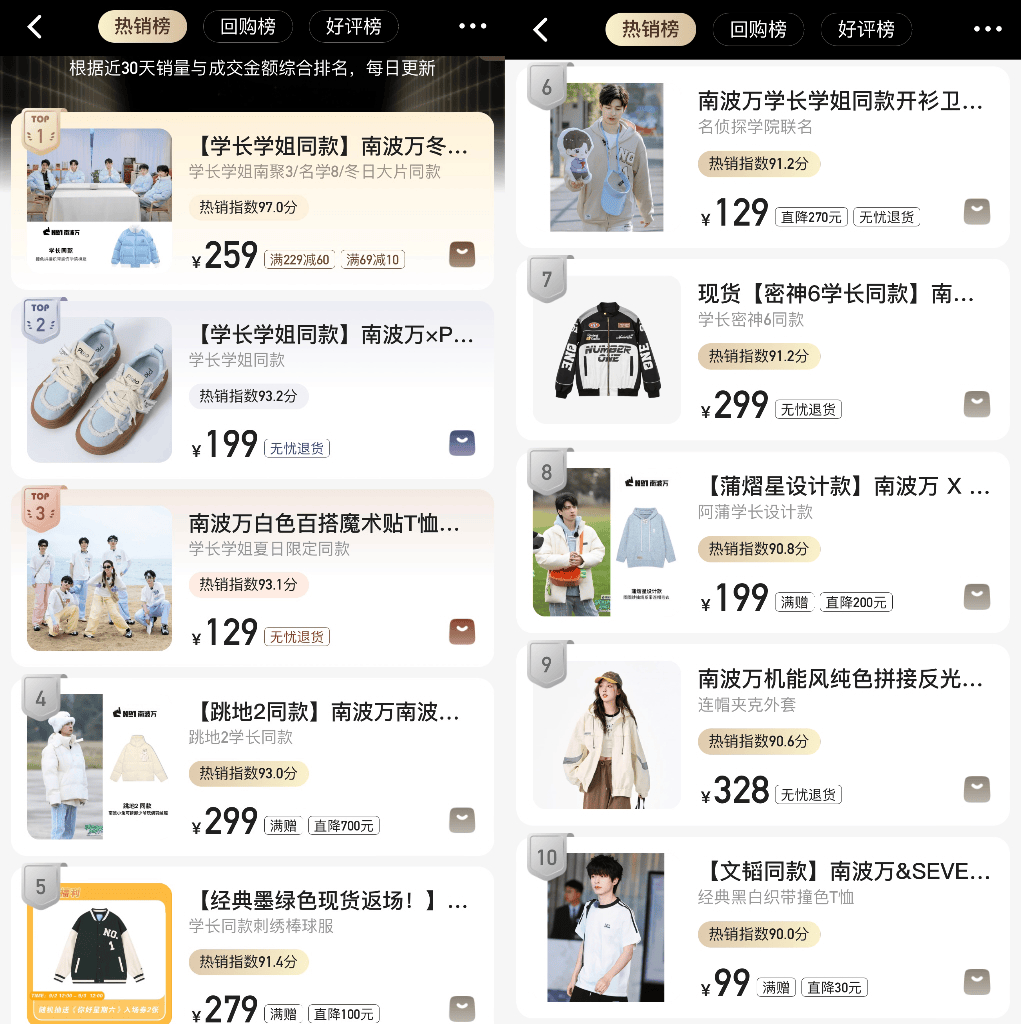Screen dimensions: 1021x1024
Task: Open 【经典墨绿色现货返场!】 baseball jacket
Action: (x=328, y=901)
